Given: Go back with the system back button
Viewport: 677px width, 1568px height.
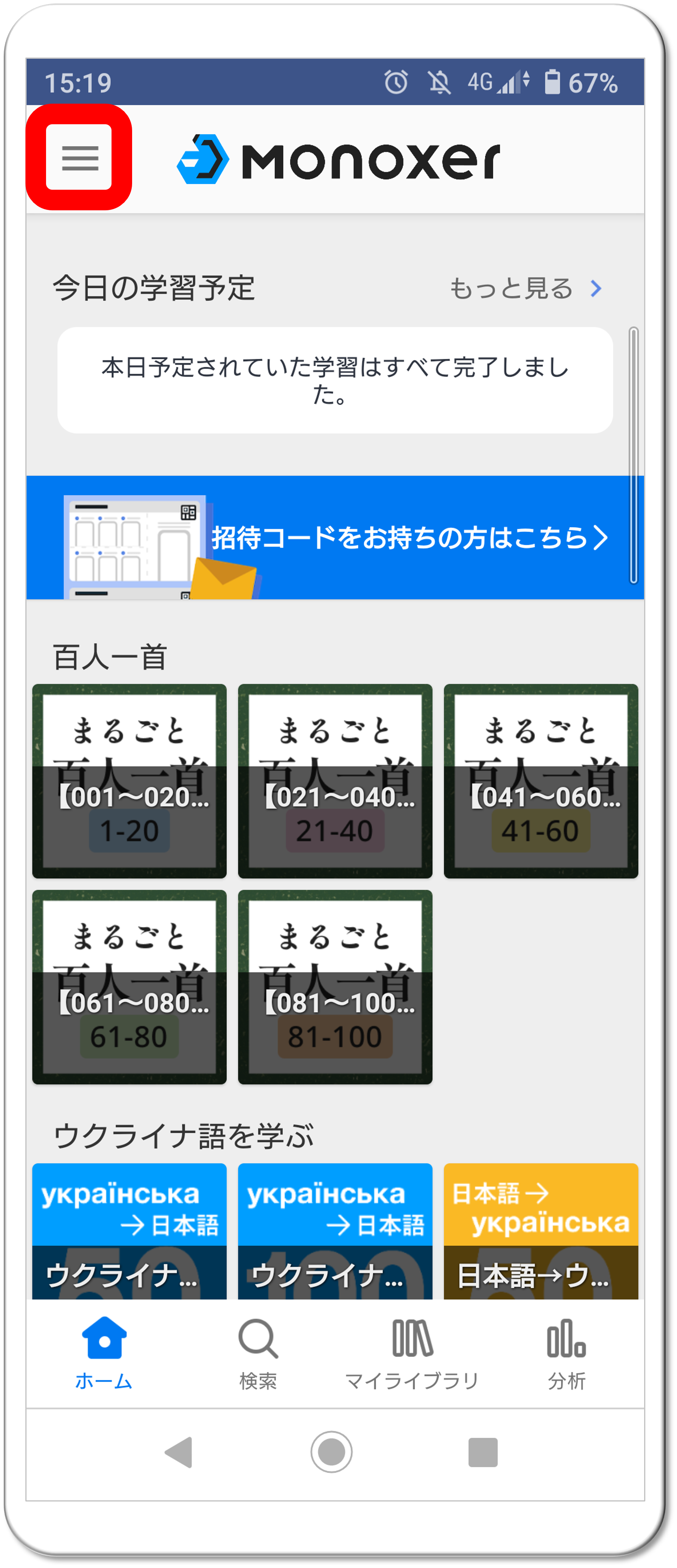Looking at the screenshot, I should 179,1452.
